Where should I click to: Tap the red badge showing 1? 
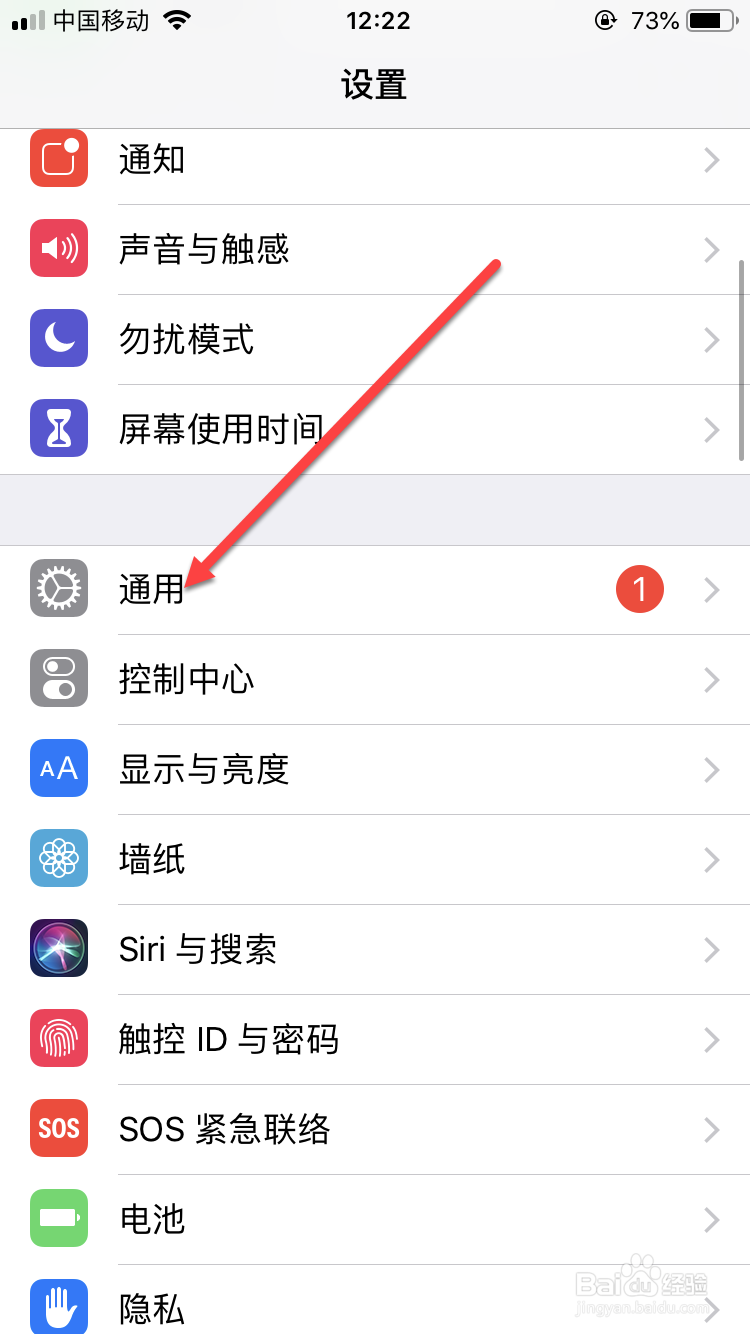pos(639,589)
